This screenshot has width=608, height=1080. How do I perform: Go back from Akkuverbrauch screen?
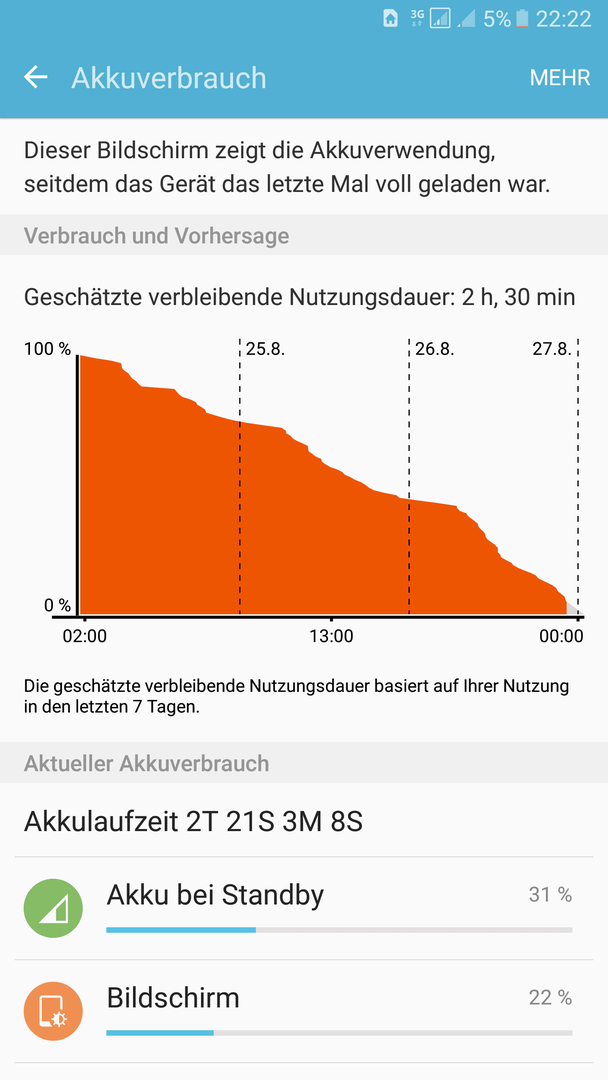click(36, 77)
